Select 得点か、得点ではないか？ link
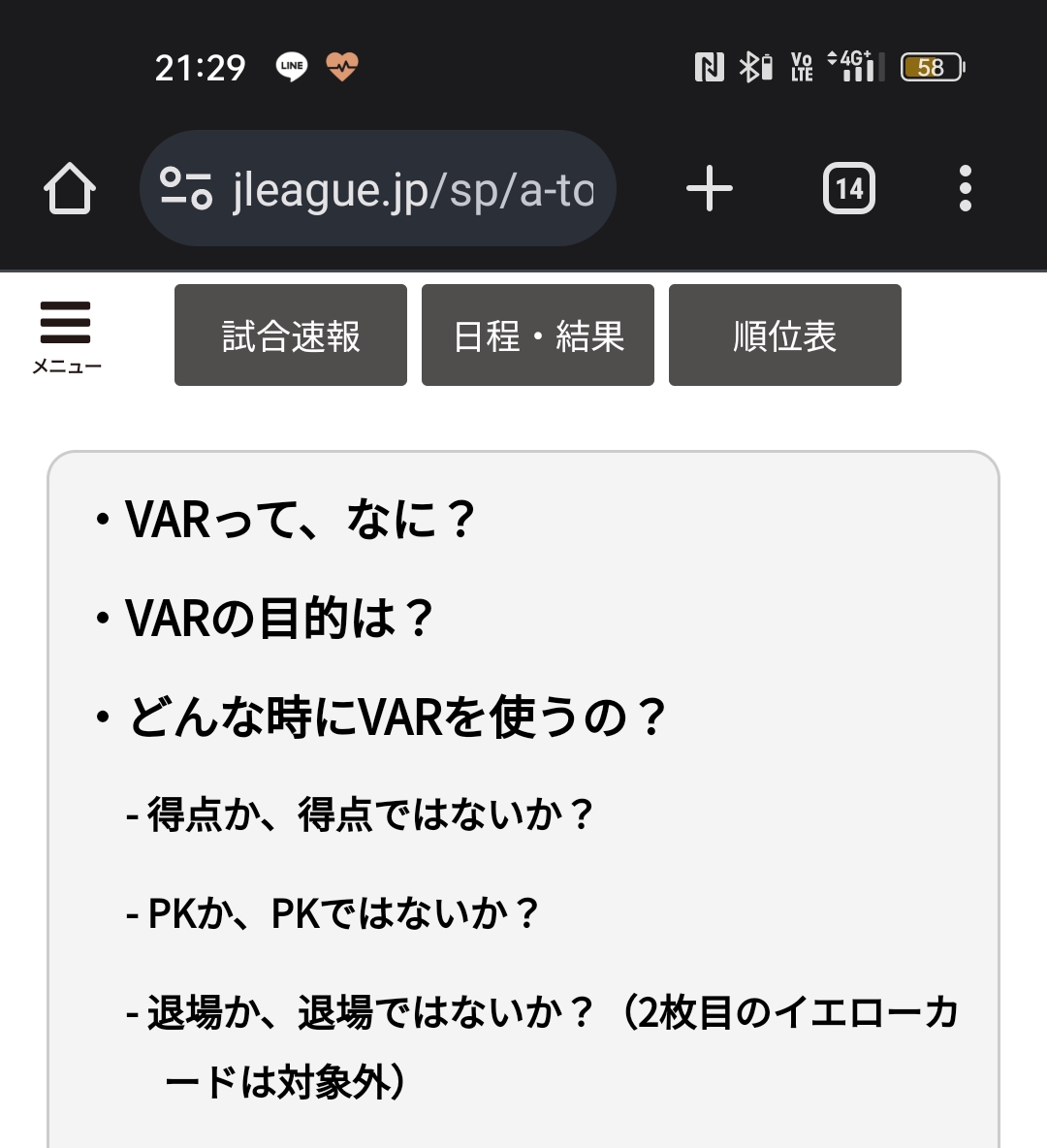This screenshot has height=1148, width=1047. point(370,814)
